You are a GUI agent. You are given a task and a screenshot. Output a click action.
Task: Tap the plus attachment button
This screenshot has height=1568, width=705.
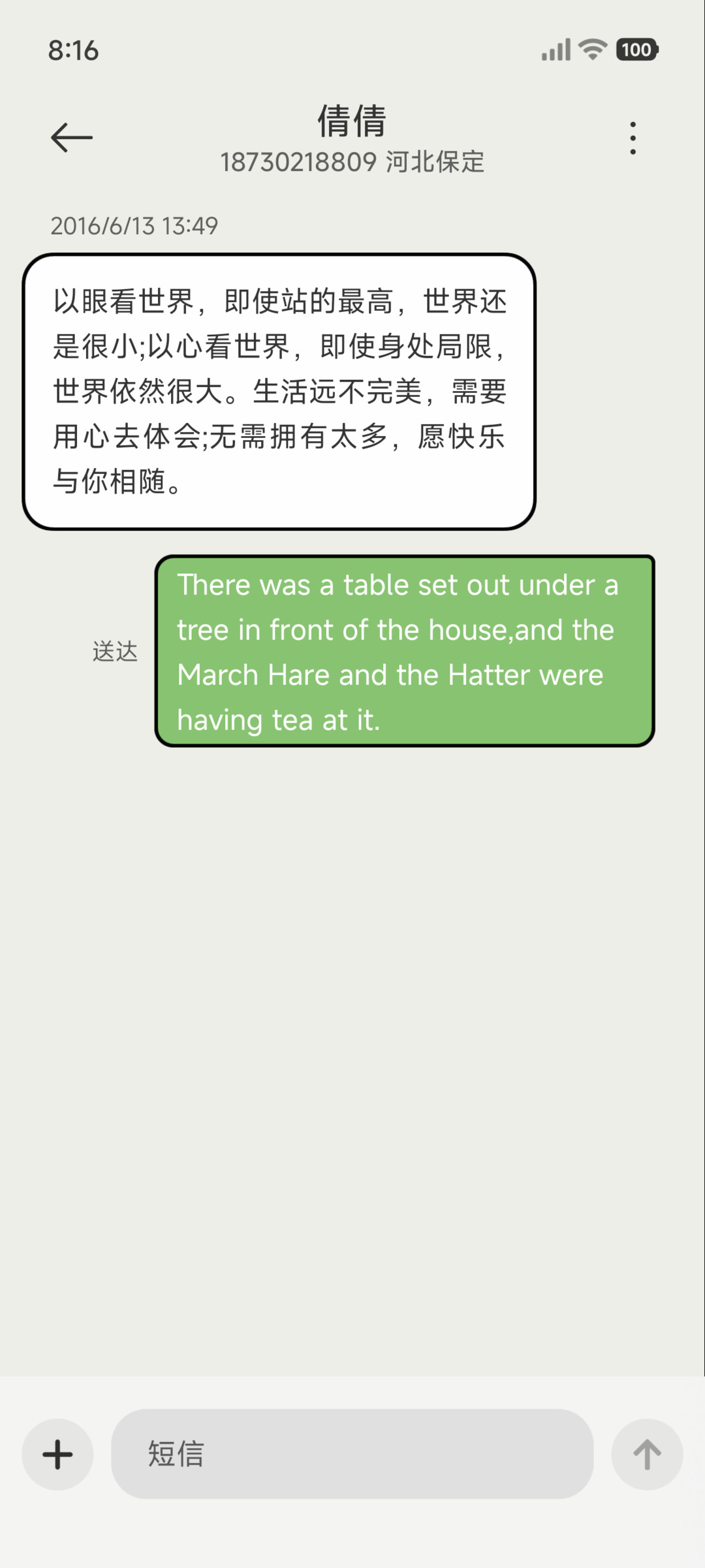[57, 1454]
